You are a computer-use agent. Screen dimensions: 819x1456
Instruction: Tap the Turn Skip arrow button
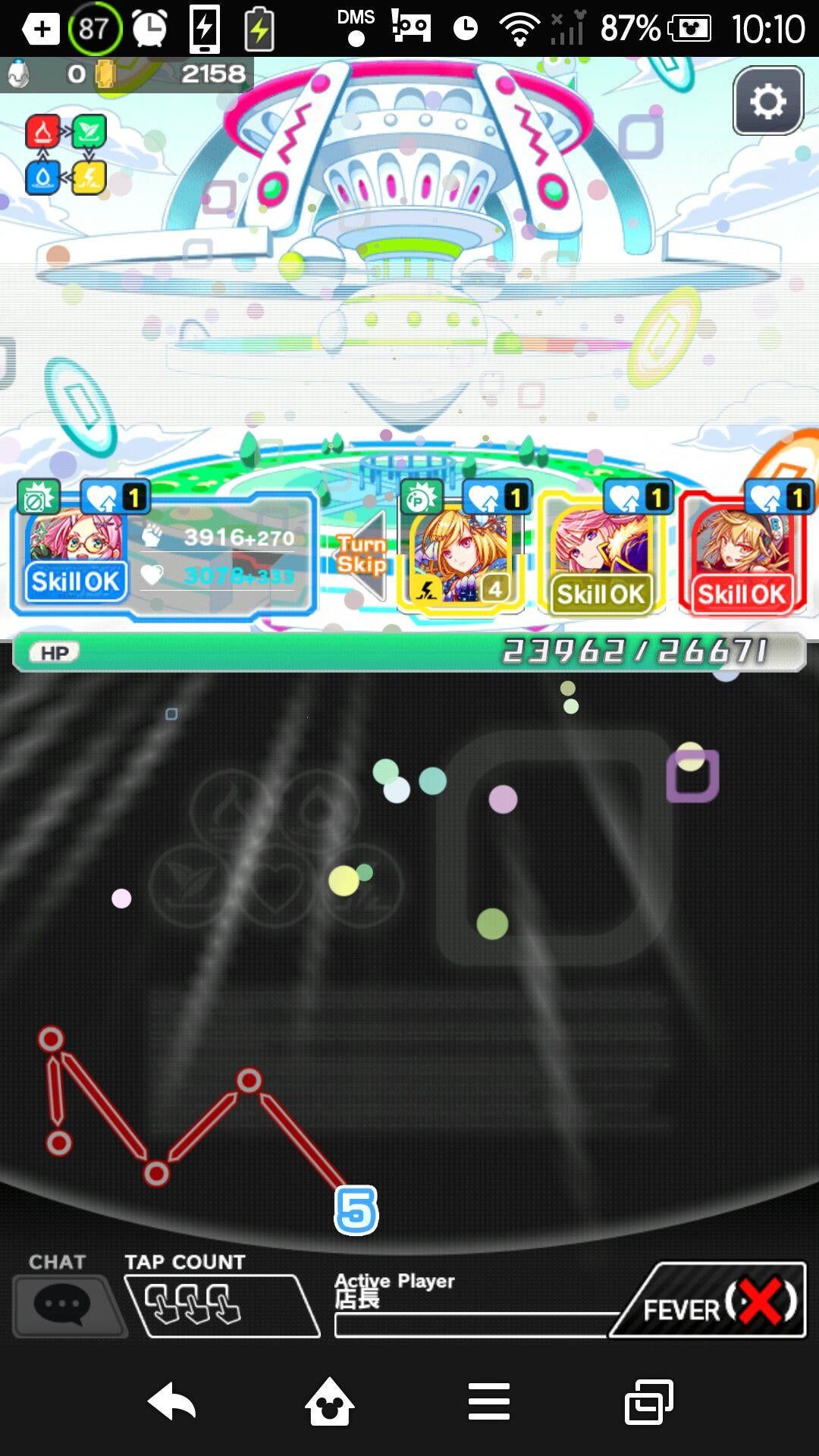361,555
